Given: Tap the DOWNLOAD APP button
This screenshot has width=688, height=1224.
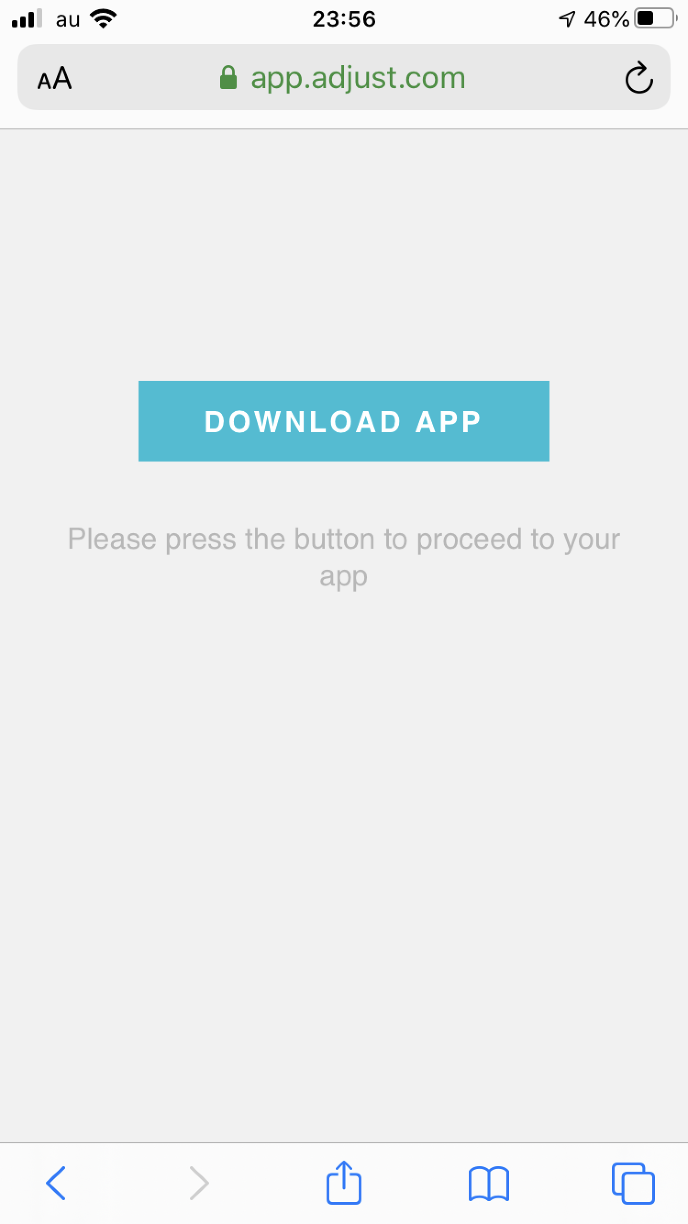Looking at the screenshot, I should click(343, 421).
